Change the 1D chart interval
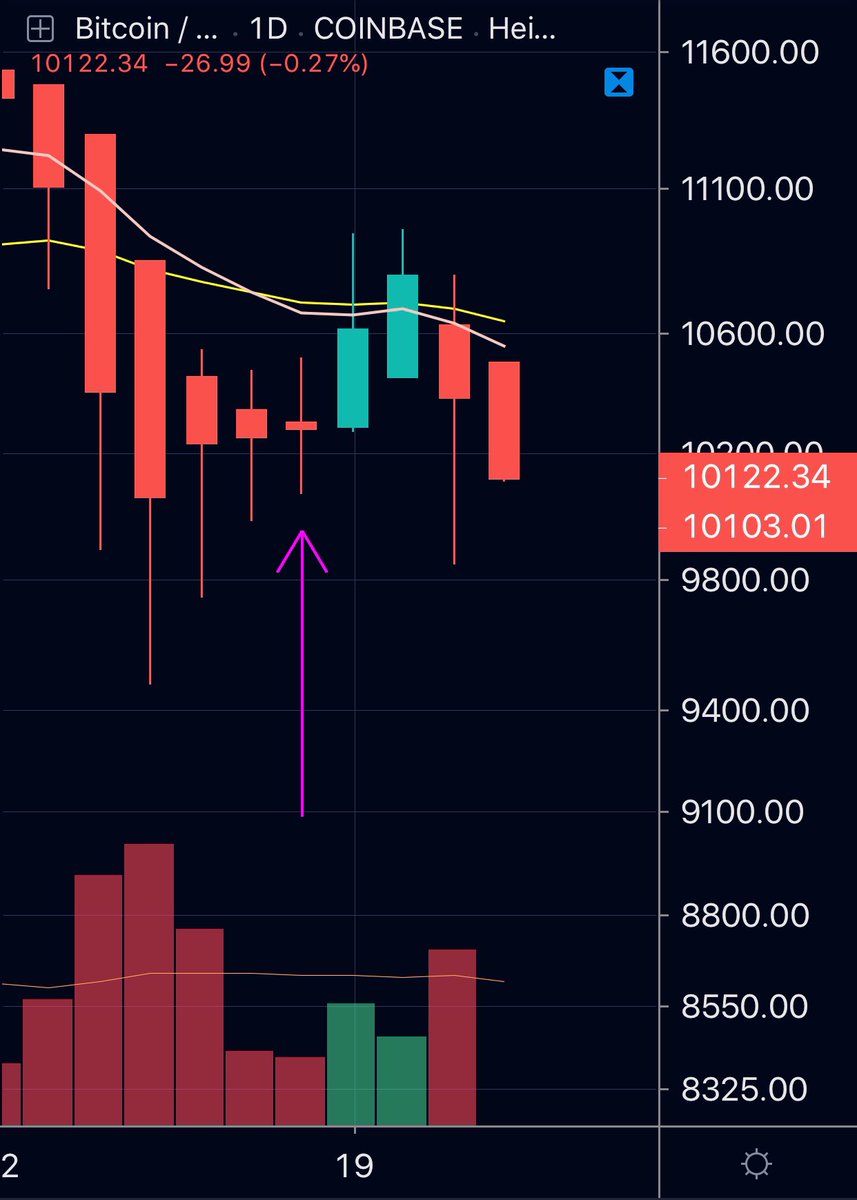The image size is (857, 1200). (x=268, y=28)
